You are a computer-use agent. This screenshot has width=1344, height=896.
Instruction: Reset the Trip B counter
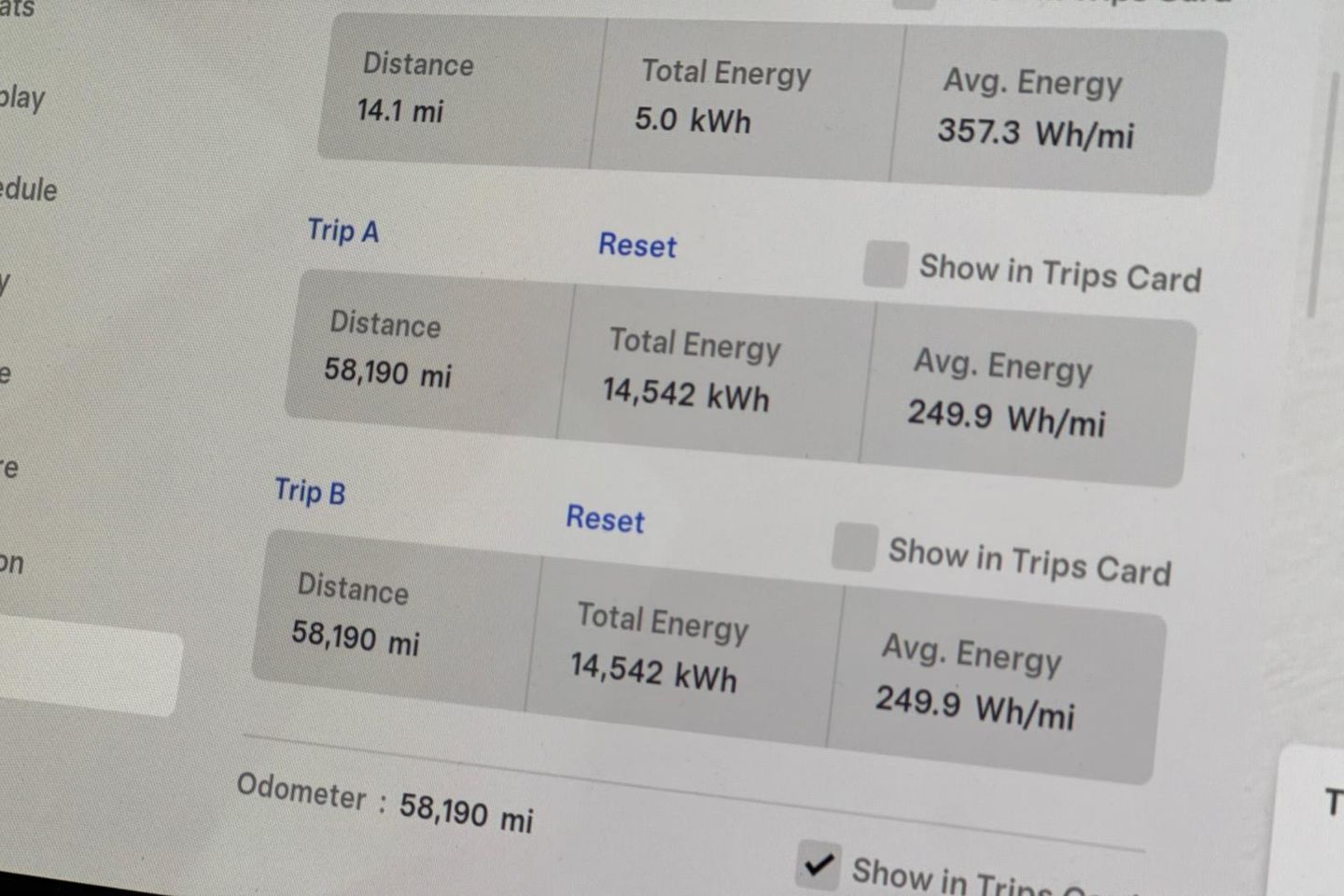pos(605,519)
